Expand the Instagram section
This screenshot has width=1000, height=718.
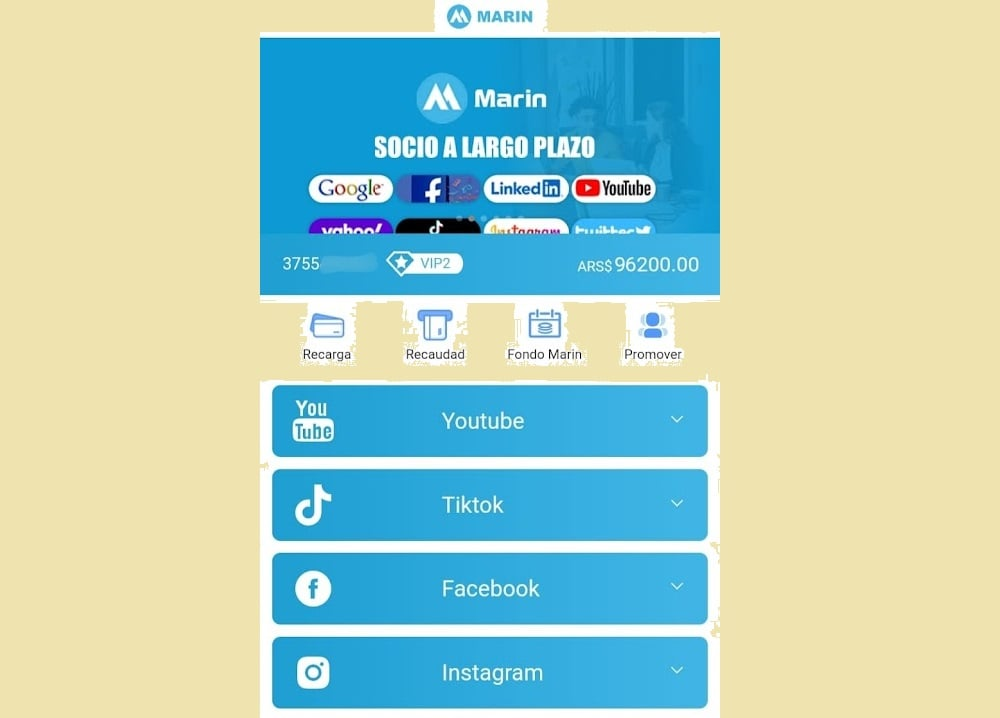click(x=489, y=673)
